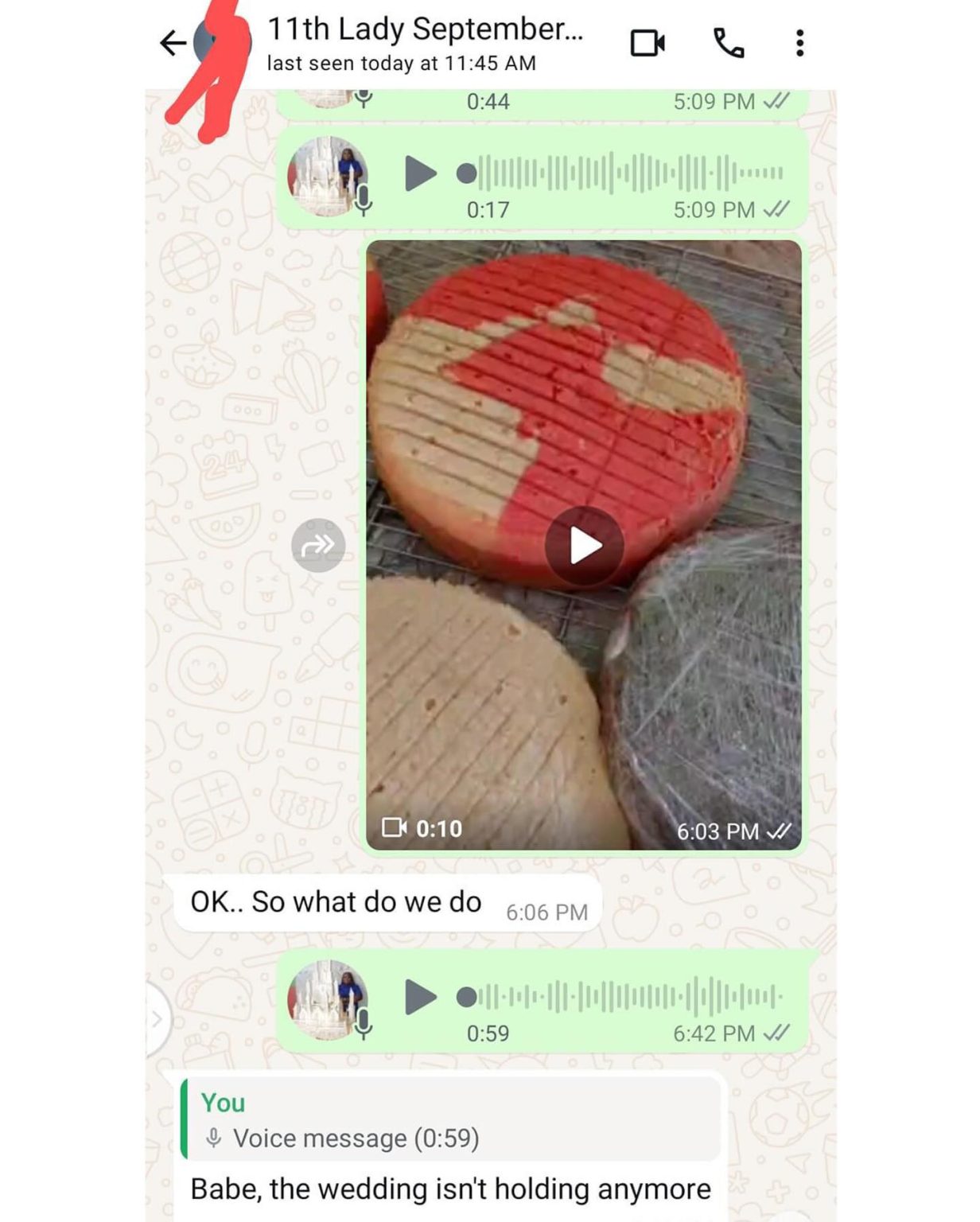The image size is (980, 1222).
Task: Jump to the quoted voice message (0:59)
Action: [x=449, y=1120]
